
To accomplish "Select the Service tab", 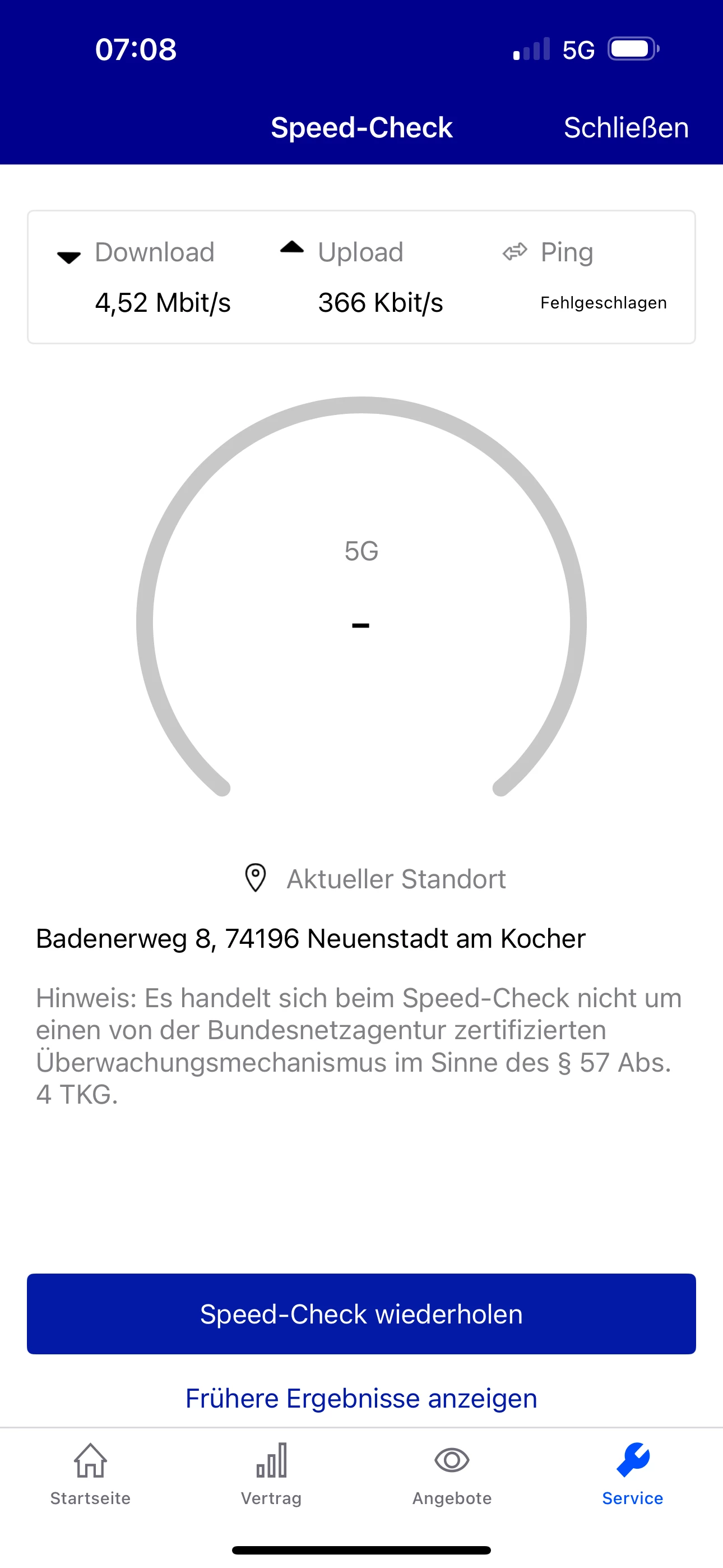I will (632, 1474).
